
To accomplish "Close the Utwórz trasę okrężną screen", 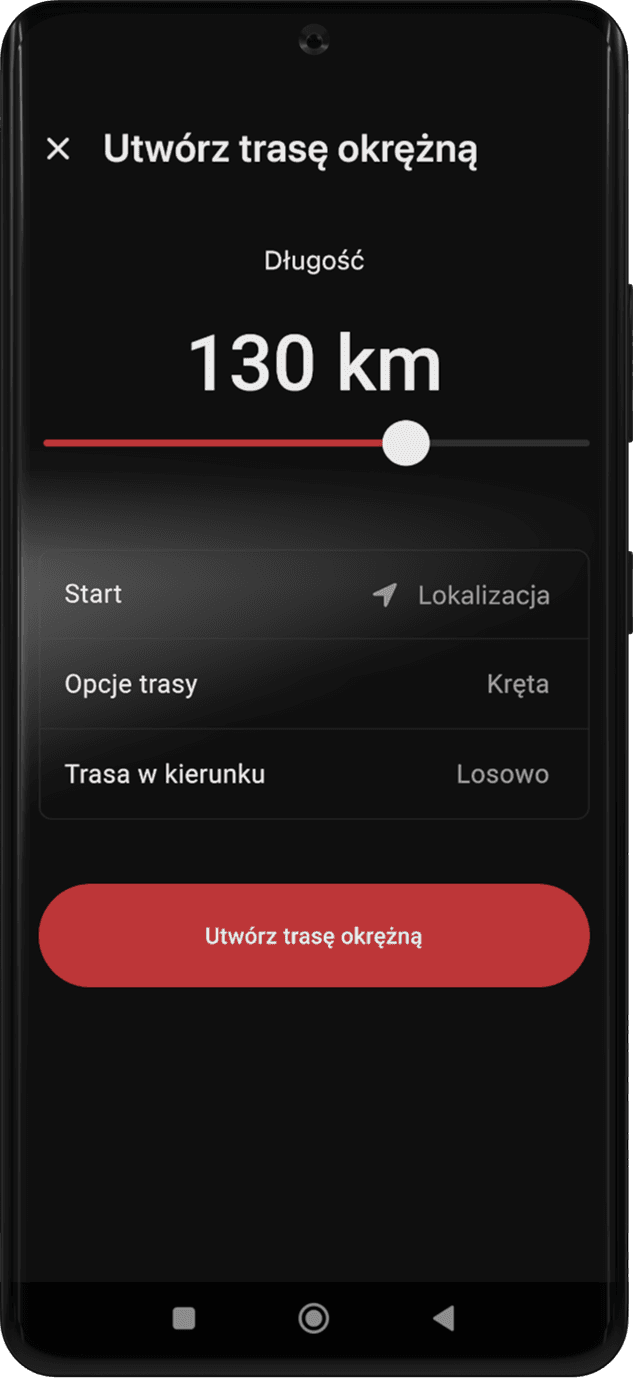I will (59, 150).
